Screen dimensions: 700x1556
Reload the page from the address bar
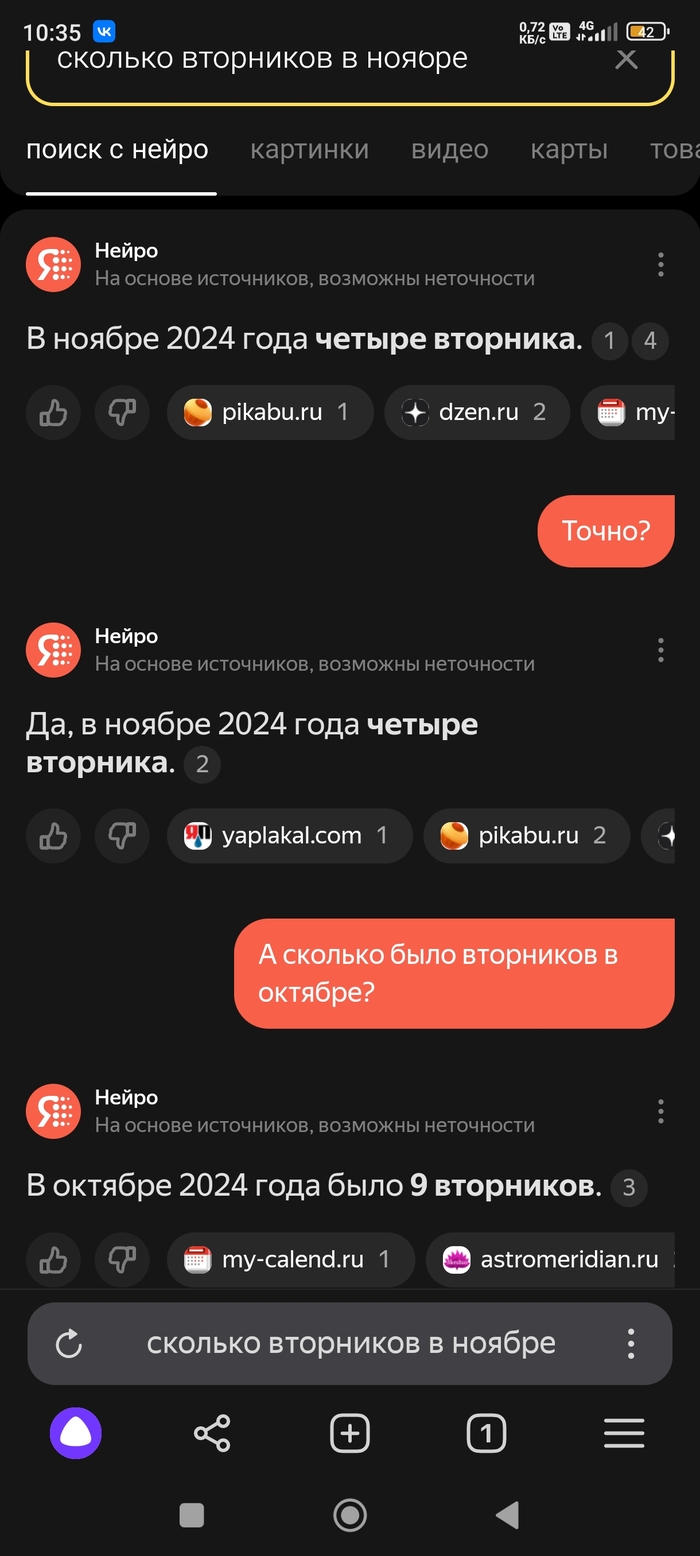coord(69,1344)
